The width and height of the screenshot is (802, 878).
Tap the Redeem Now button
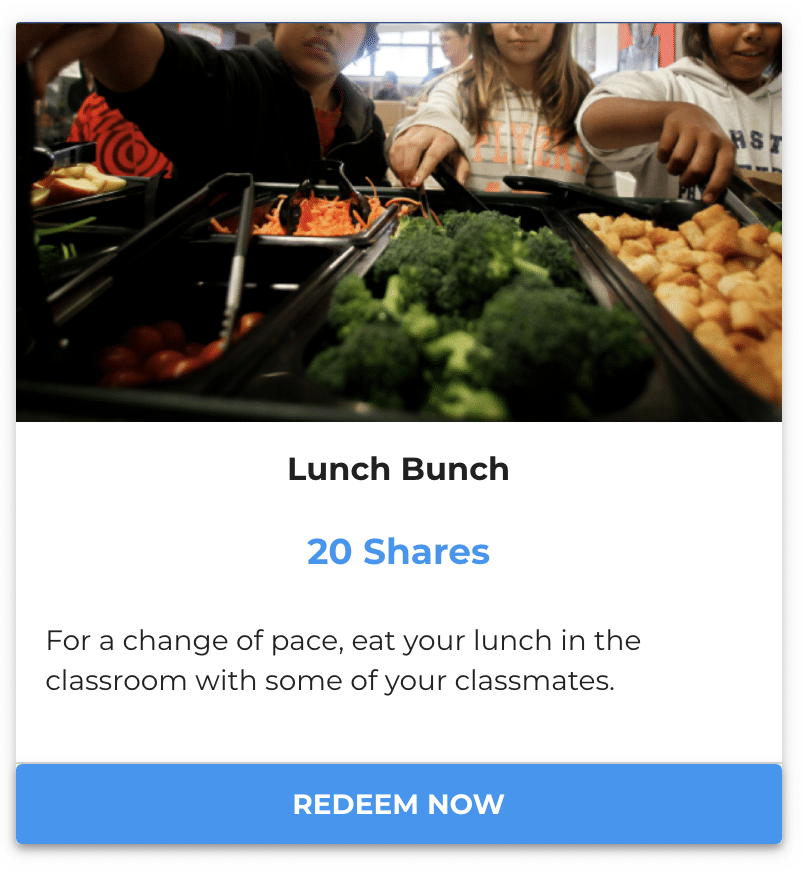point(399,804)
